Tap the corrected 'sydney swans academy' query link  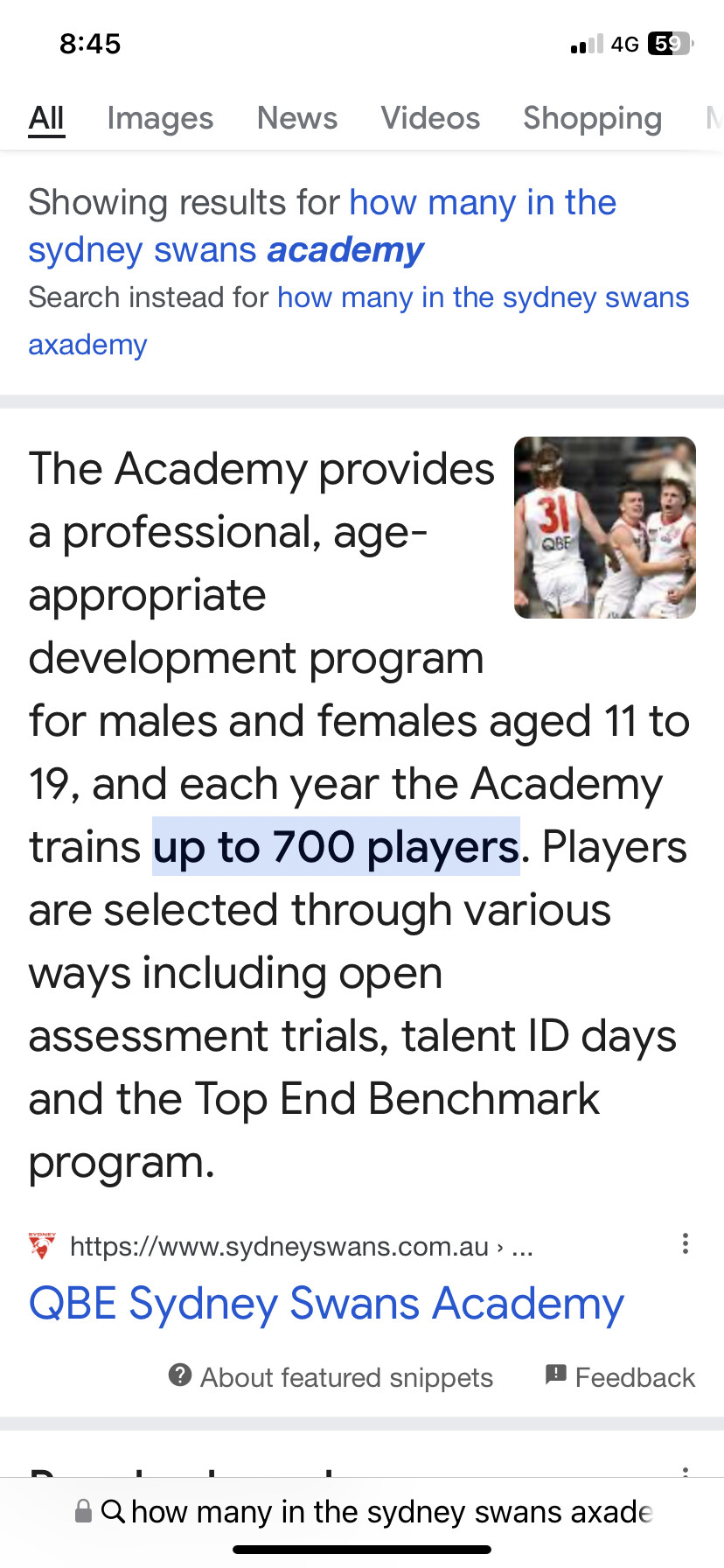(322, 226)
